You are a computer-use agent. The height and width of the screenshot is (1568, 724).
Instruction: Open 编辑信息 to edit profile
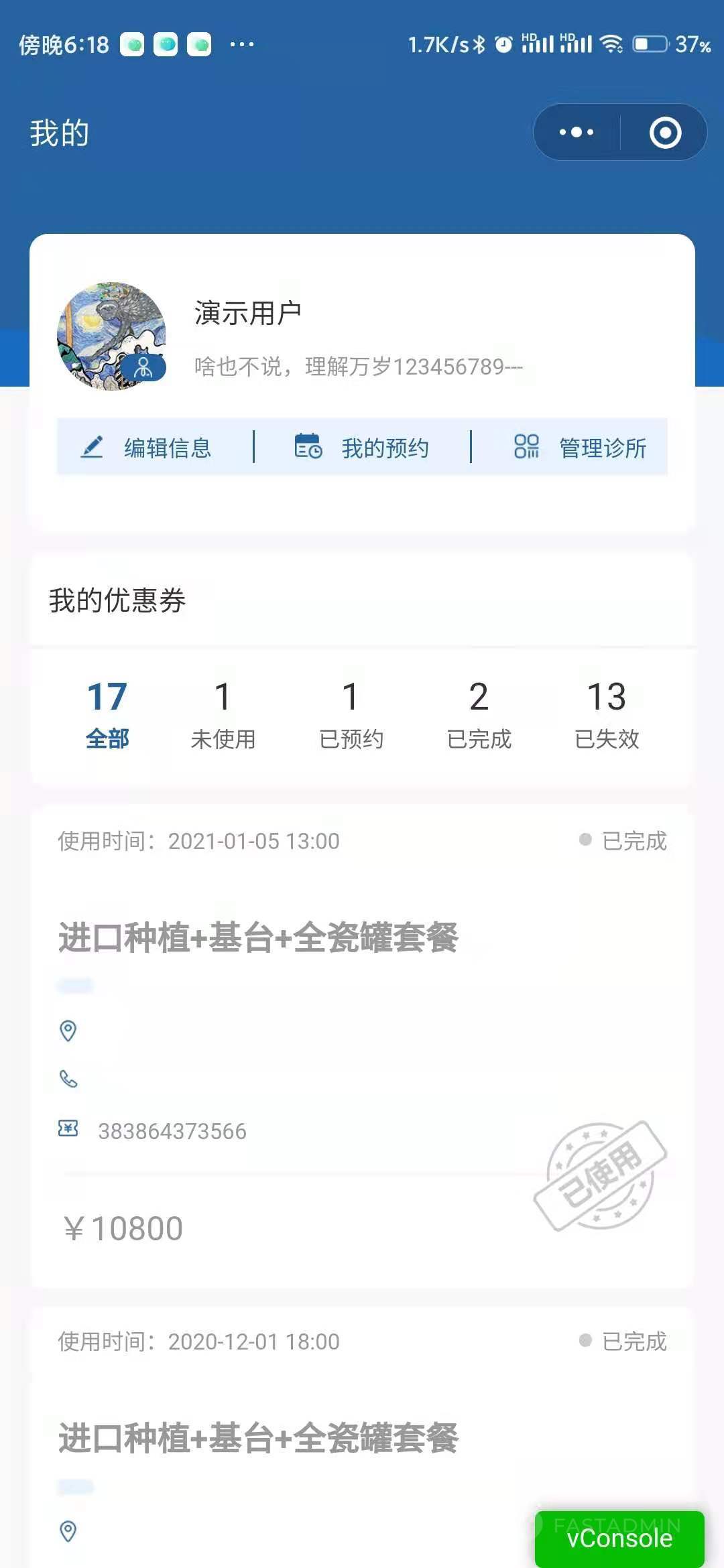[147, 448]
